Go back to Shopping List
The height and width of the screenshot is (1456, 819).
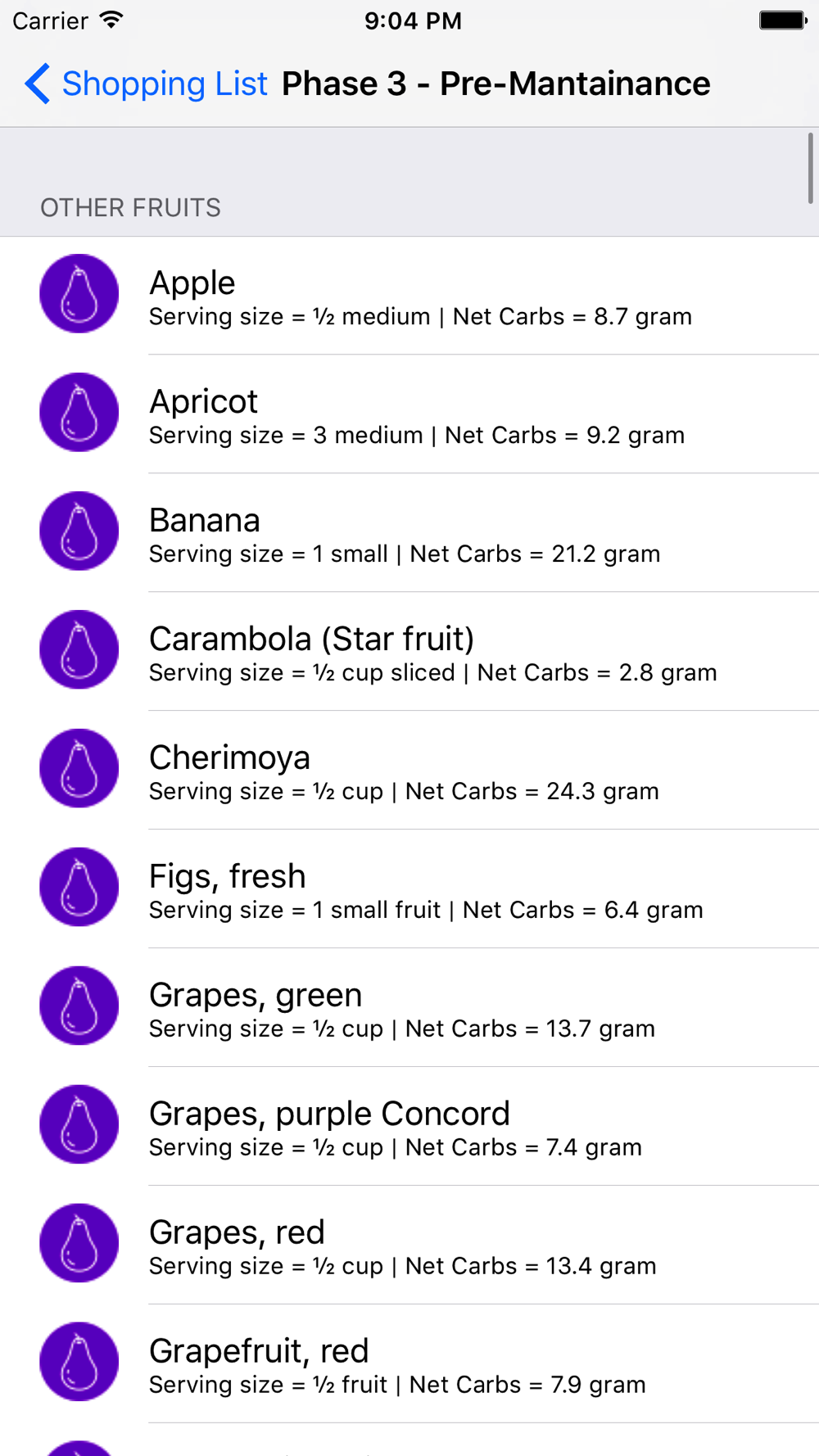[146, 84]
